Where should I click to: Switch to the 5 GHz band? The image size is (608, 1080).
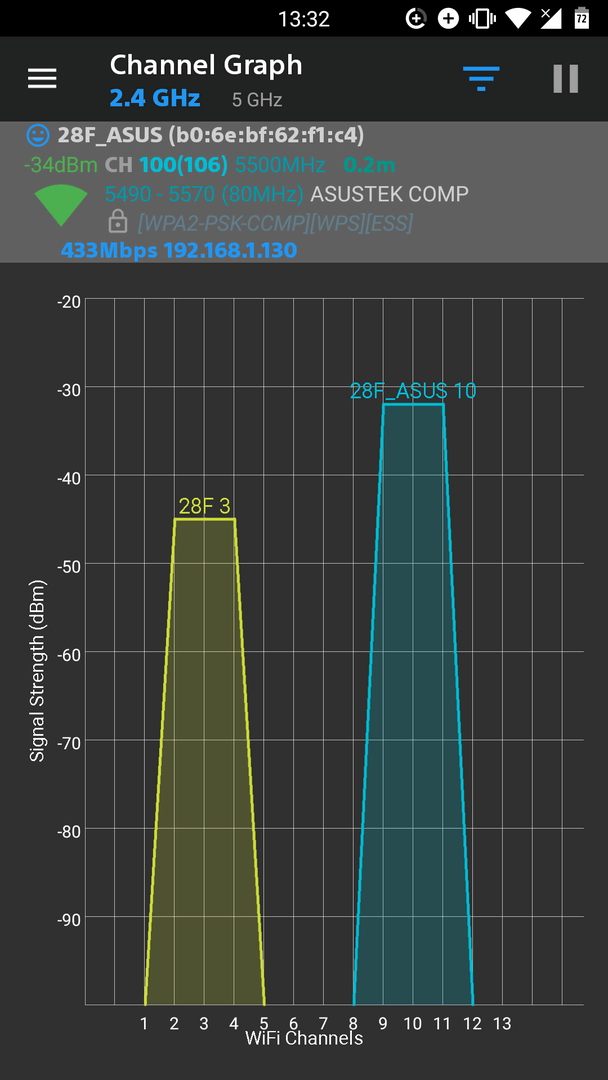coord(257,101)
